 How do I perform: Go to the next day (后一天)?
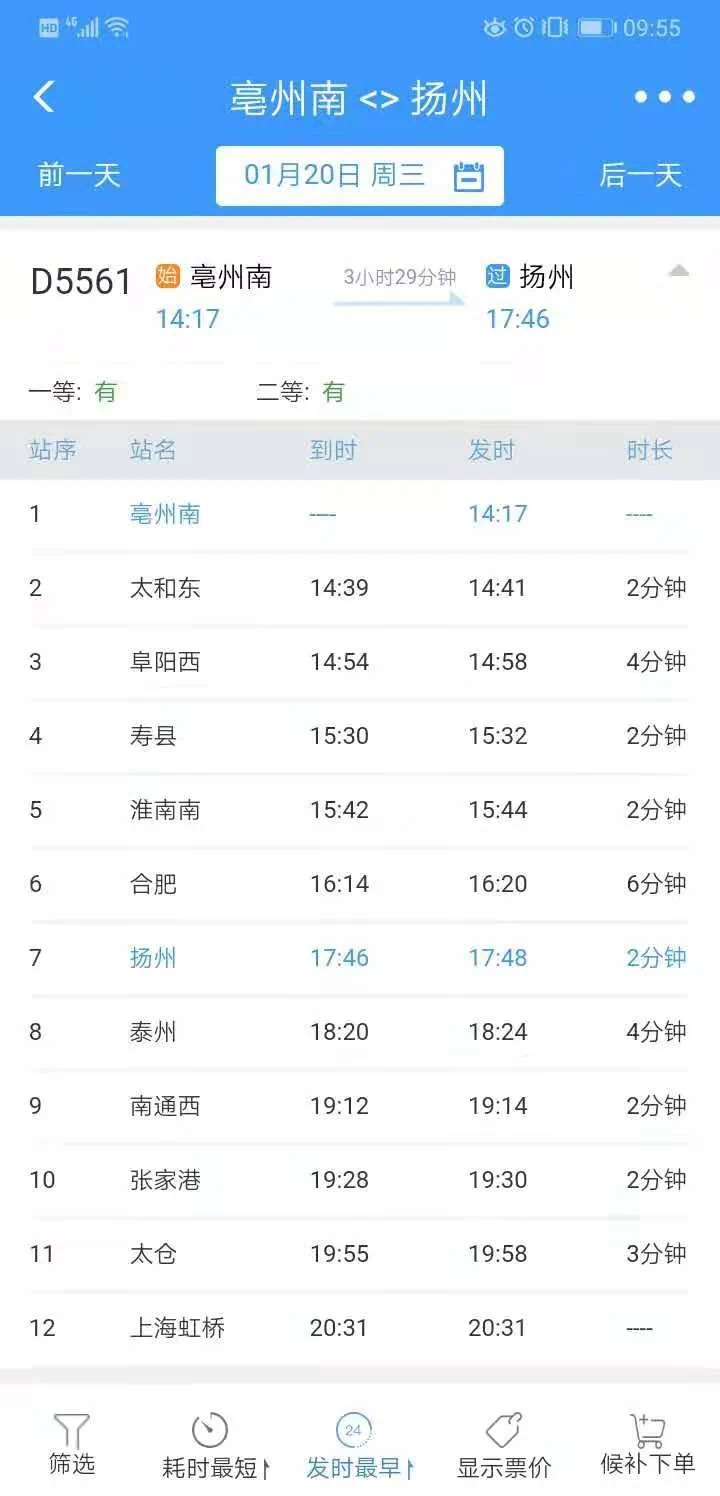[x=640, y=175]
